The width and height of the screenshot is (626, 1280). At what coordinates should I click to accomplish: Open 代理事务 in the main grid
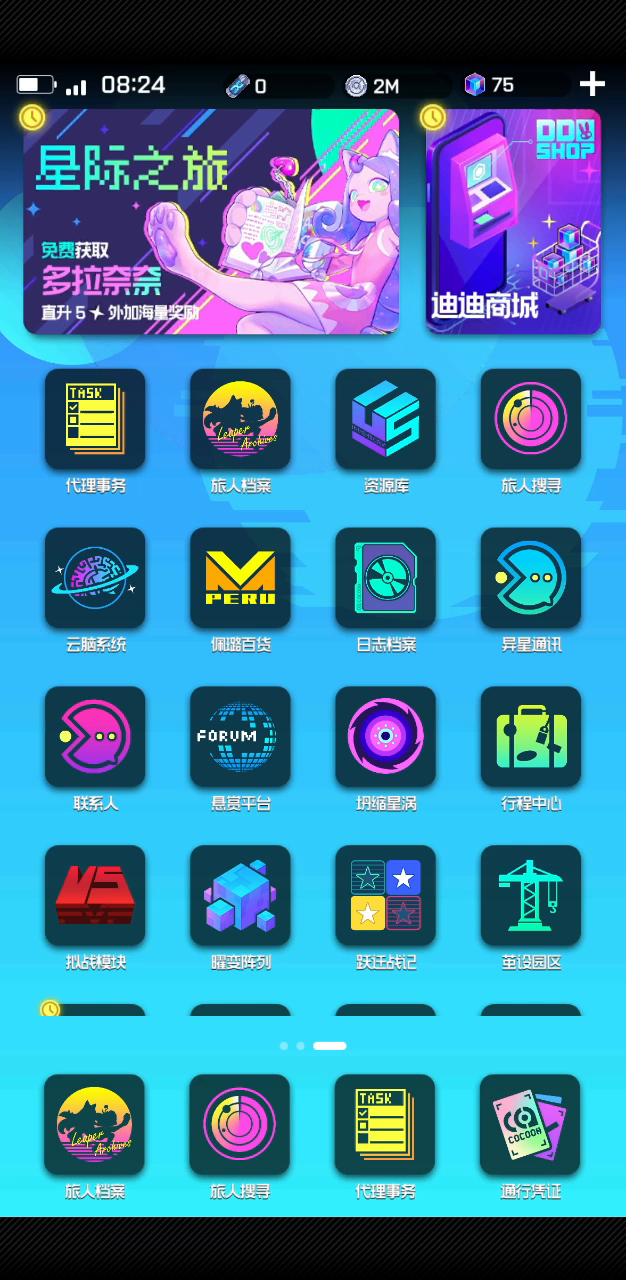point(95,420)
